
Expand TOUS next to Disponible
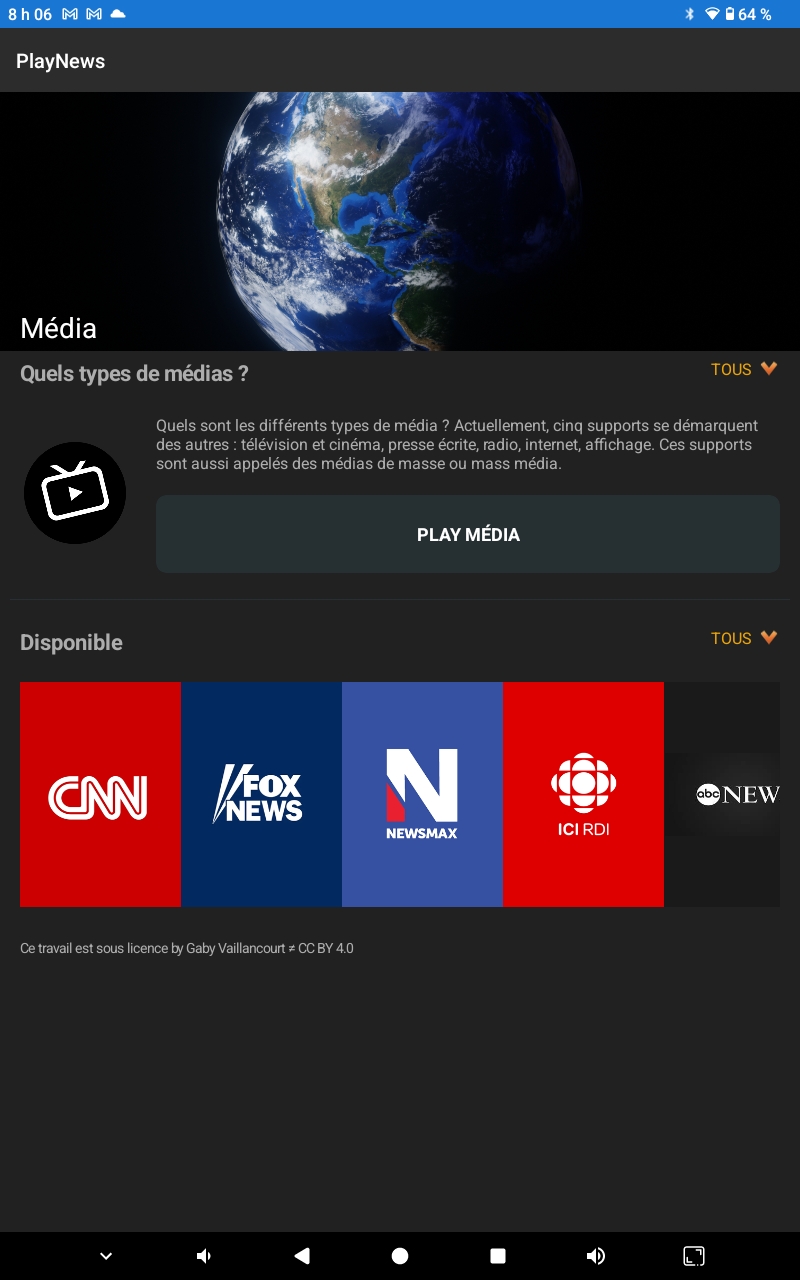click(x=743, y=638)
